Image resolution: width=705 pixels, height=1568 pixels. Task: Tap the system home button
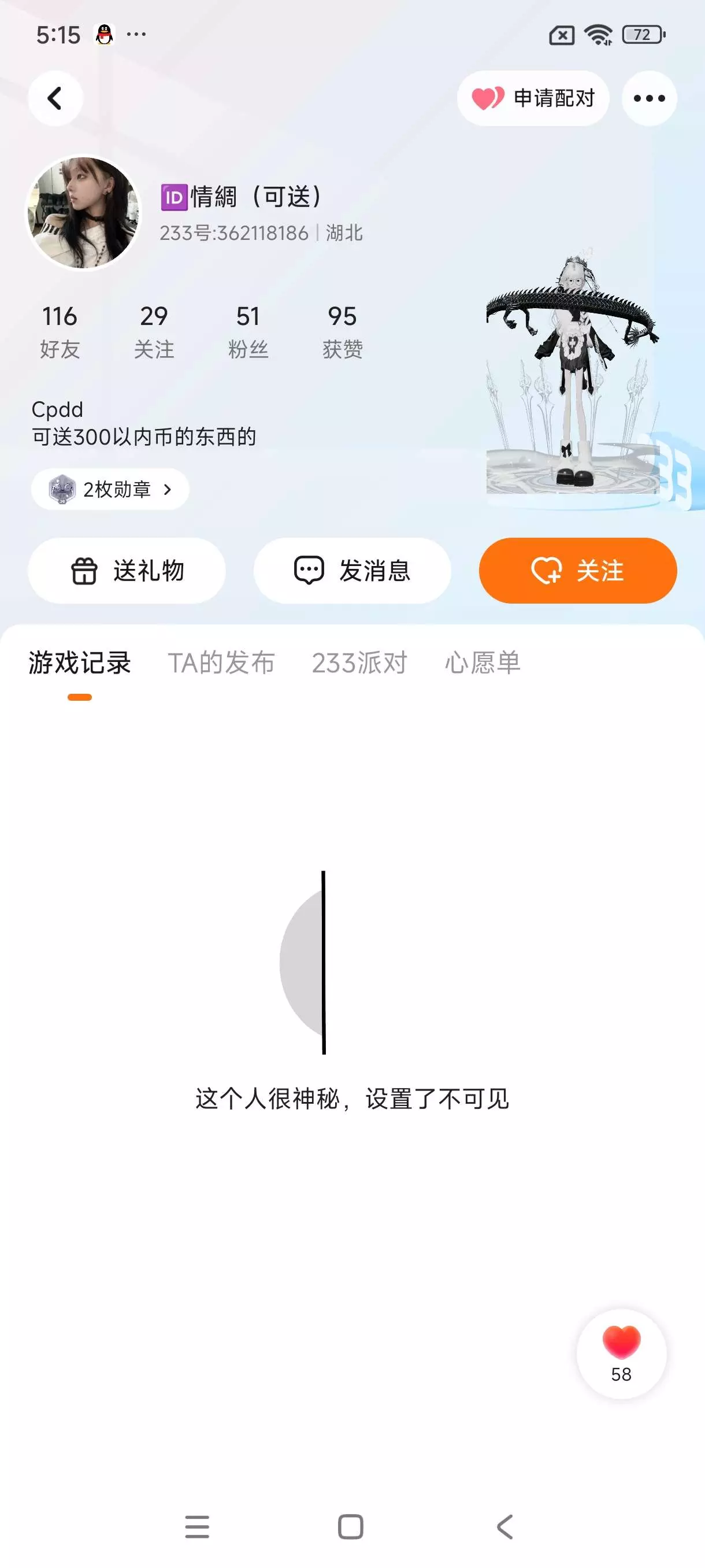pyautogui.click(x=350, y=1526)
